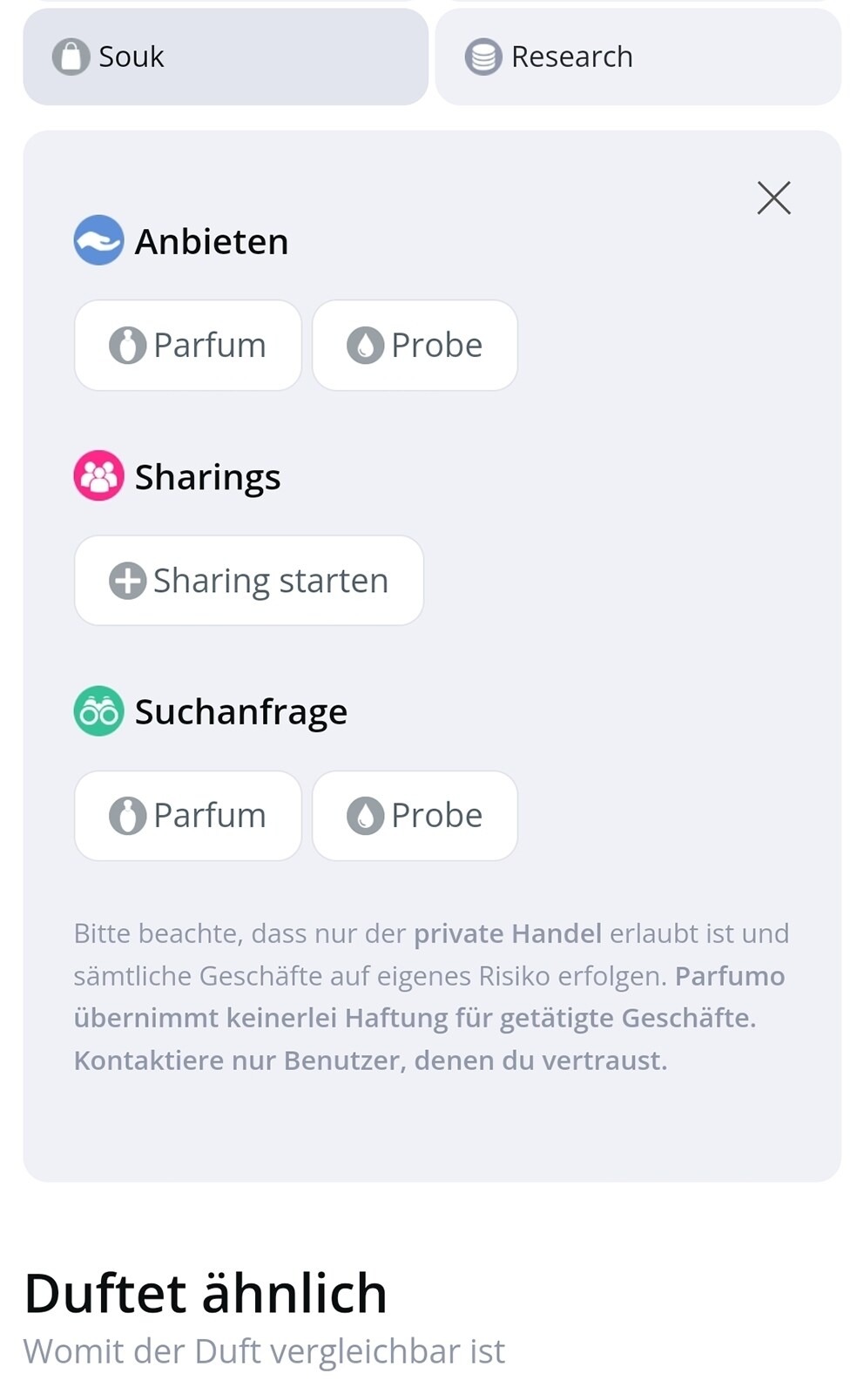Offer a Probe under Anbieten
The image size is (857, 1400).
(x=415, y=346)
